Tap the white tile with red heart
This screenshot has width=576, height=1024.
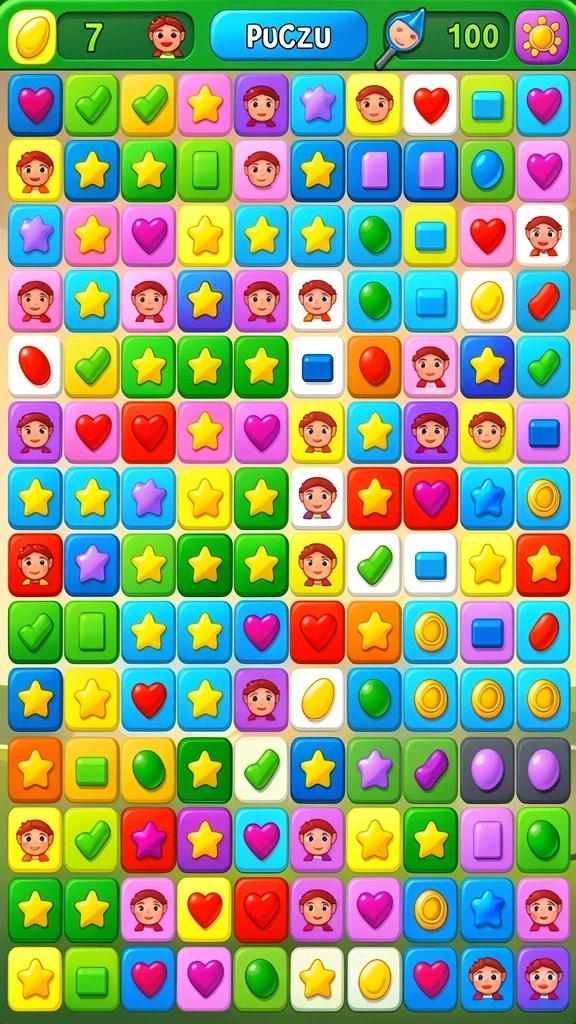tap(431, 104)
